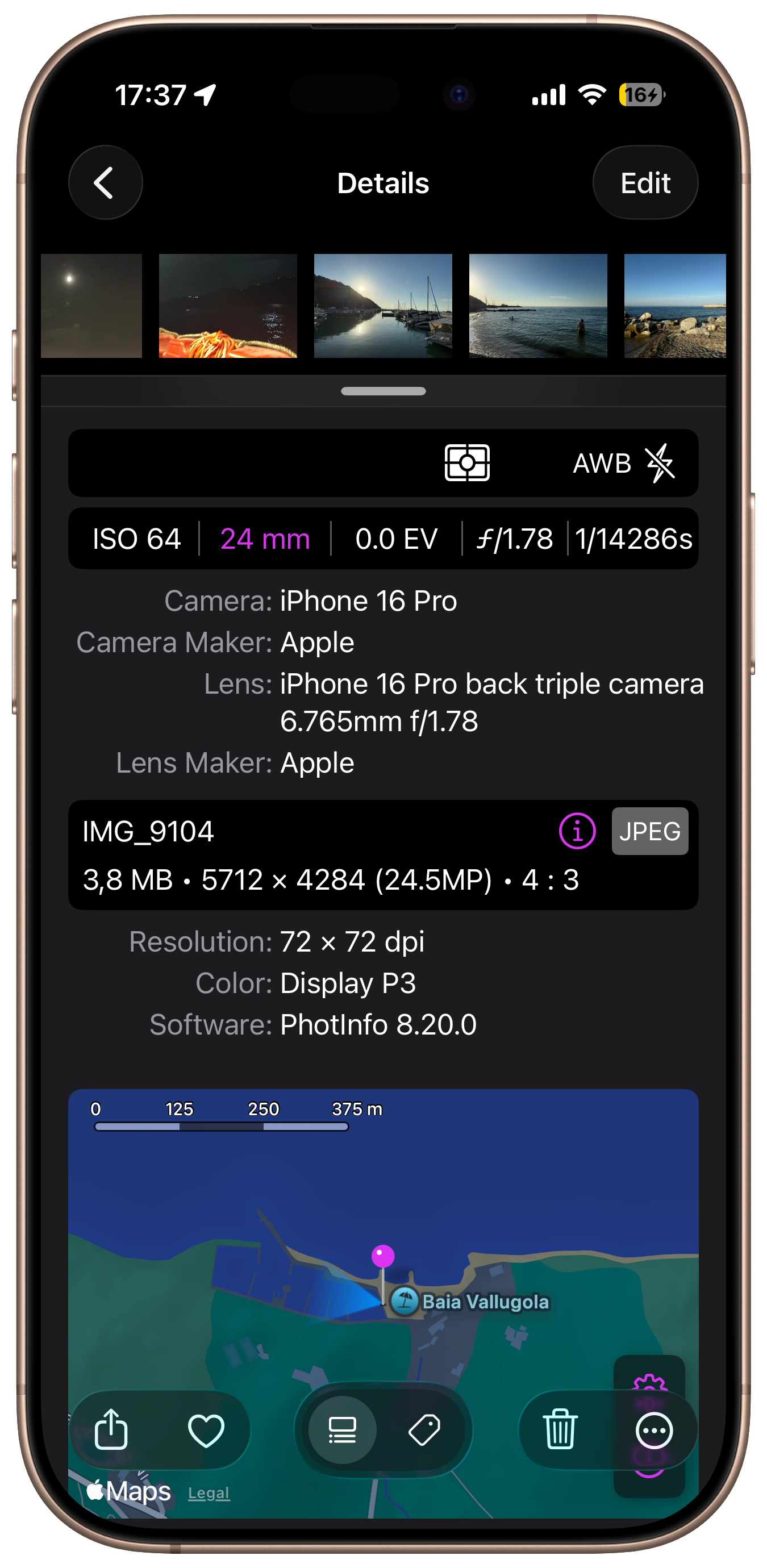Viewport: 767px width, 1568px height.
Task: Open the magenta info icon next to IMG_9104
Action: [577, 831]
